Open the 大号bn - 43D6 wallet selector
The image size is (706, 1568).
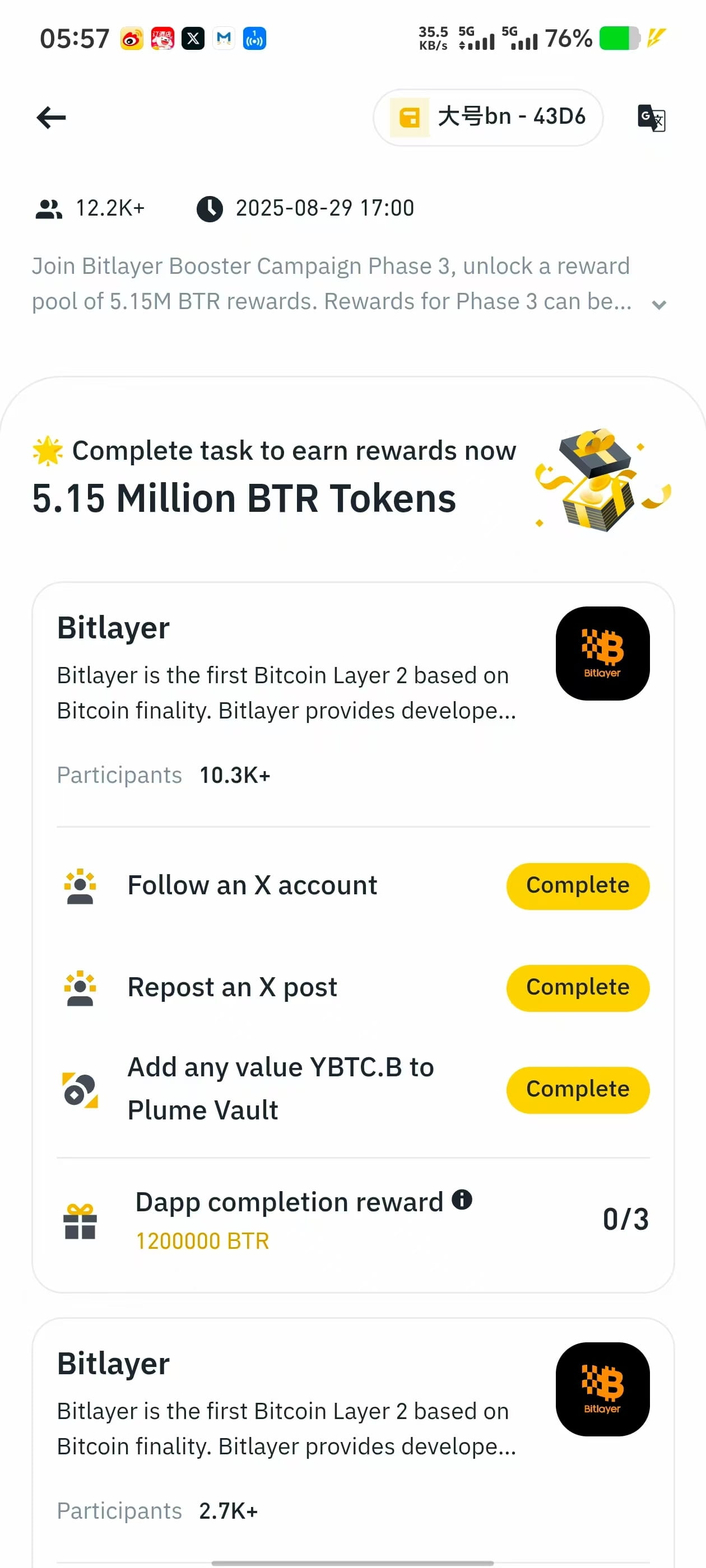pyautogui.click(x=488, y=117)
